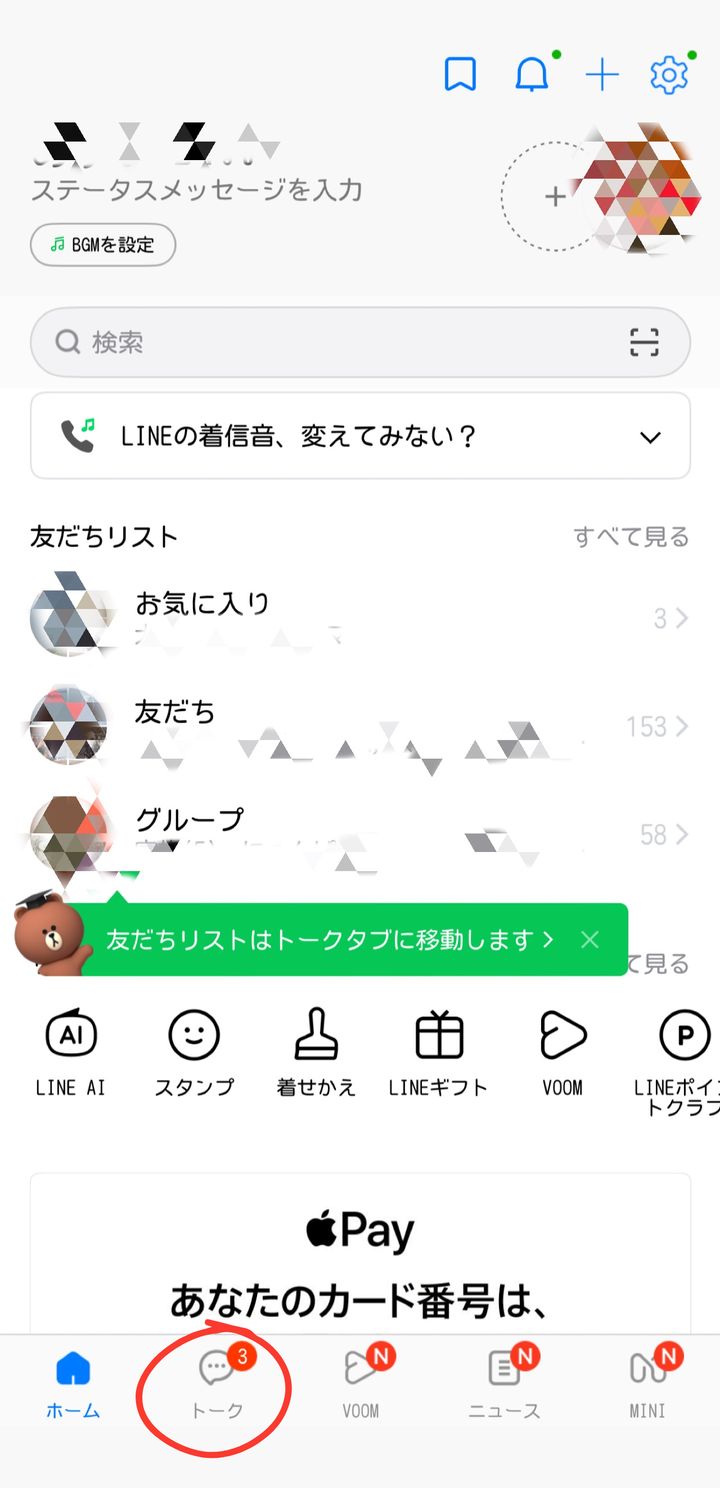Dismiss the green friends list banner
Viewport: 720px width, 1488px height.
pos(590,939)
